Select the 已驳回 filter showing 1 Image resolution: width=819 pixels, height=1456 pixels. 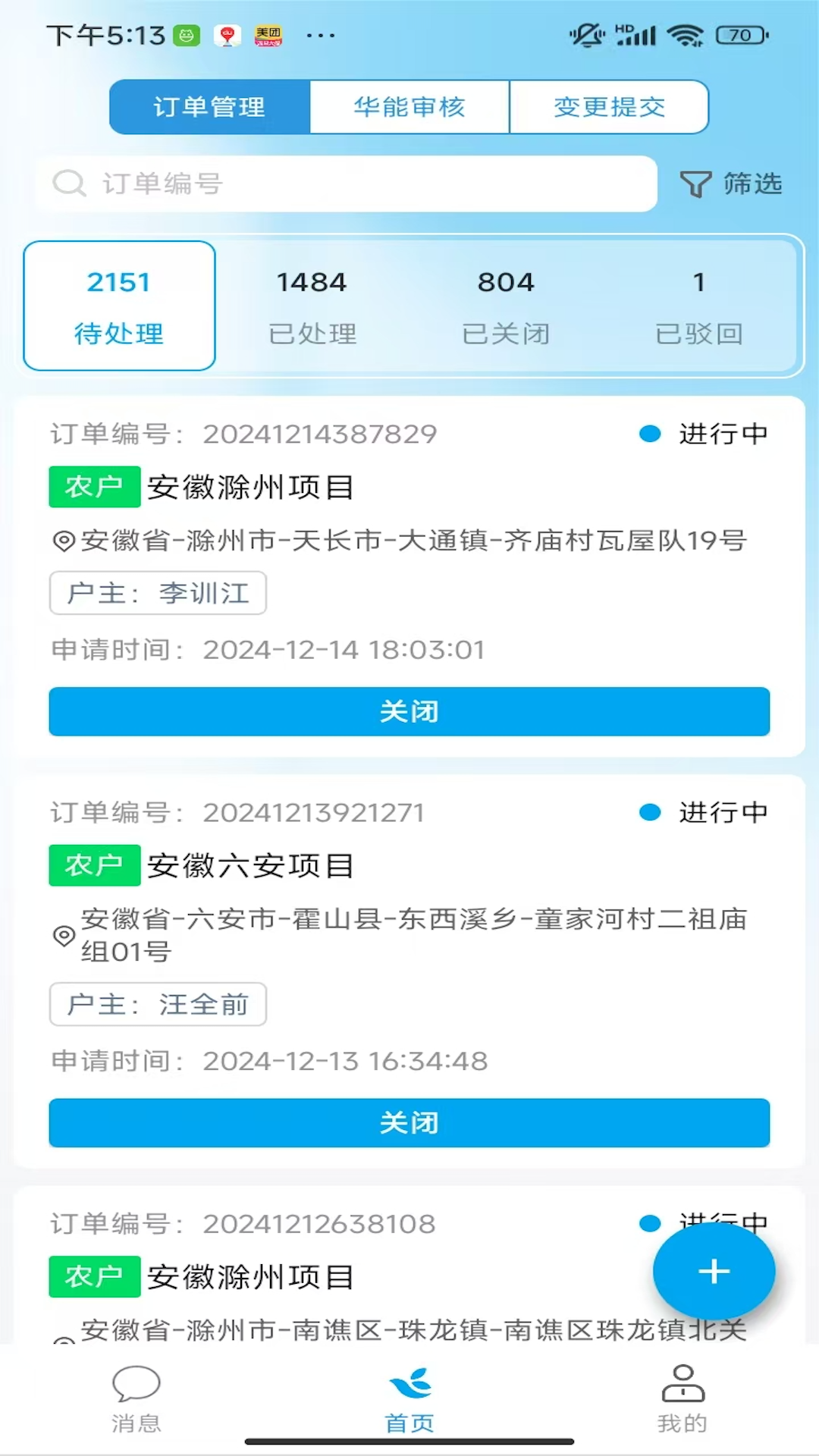[x=698, y=307]
